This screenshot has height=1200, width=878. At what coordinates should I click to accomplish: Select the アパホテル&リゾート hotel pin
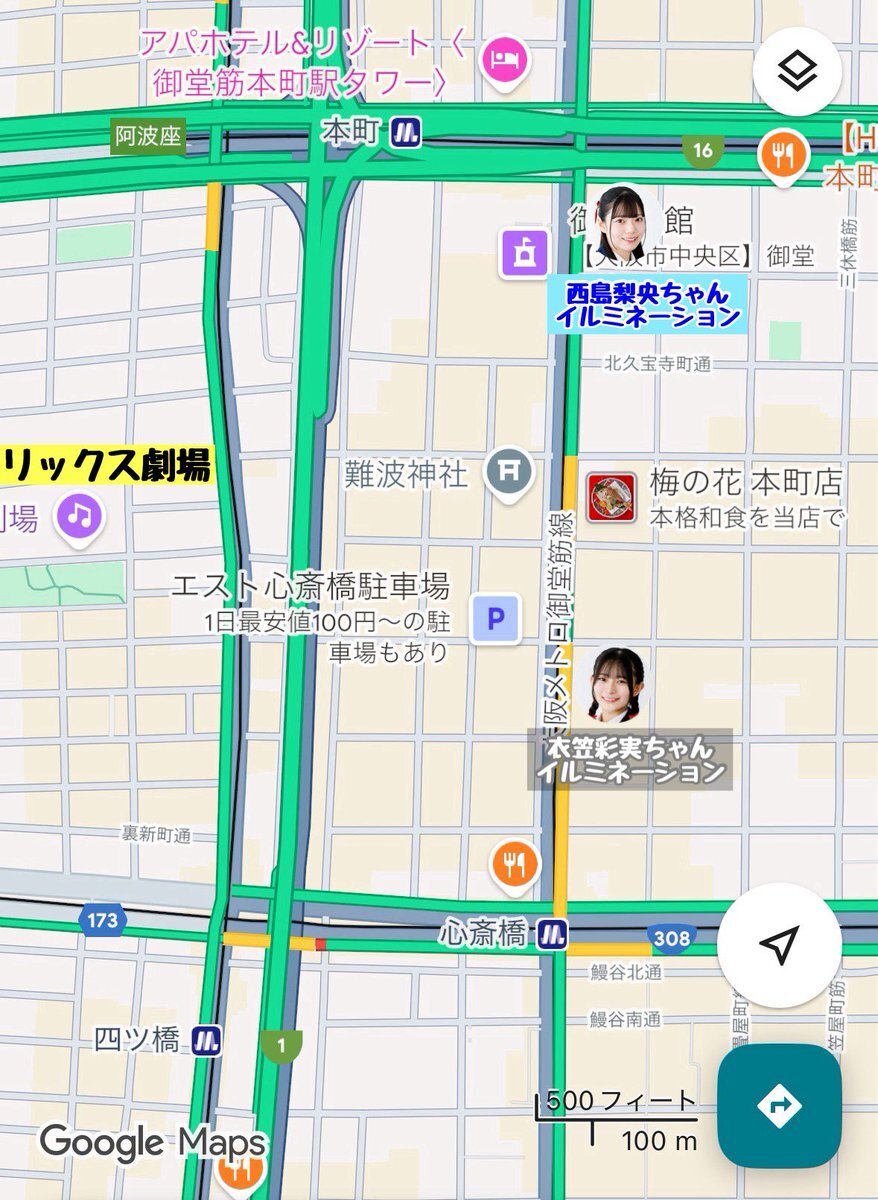500,60
